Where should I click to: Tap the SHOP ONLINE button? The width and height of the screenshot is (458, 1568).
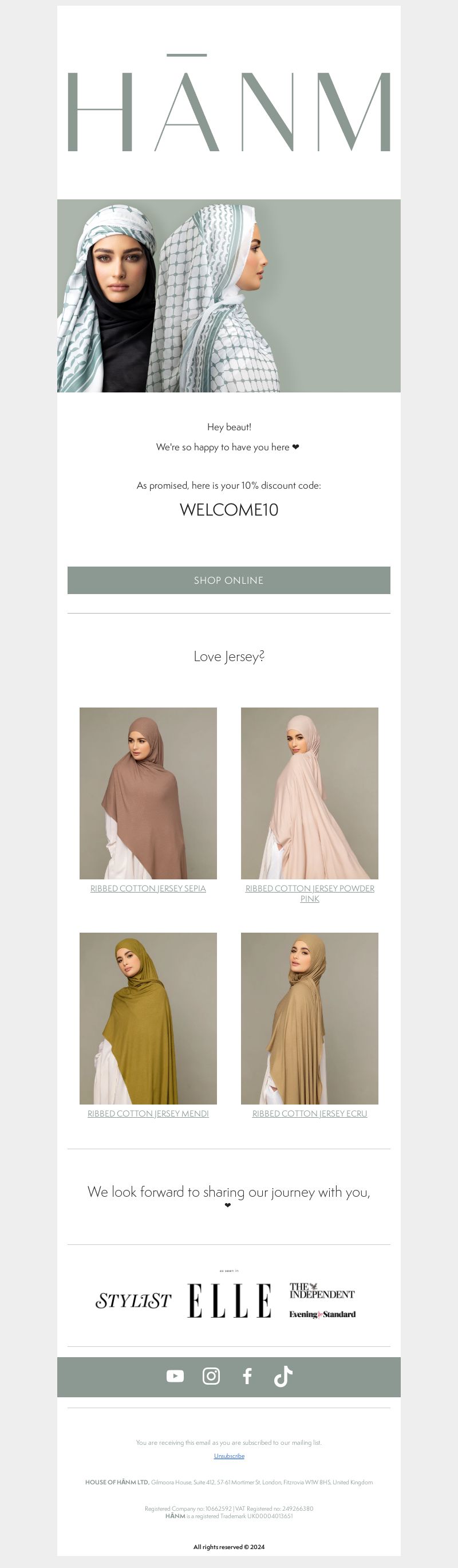(x=228, y=580)
